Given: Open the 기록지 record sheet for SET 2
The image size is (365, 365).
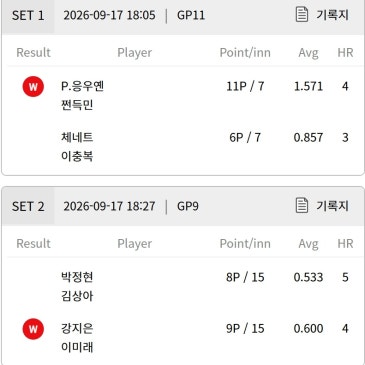Looking at the screenshot, I should point(322,206).
